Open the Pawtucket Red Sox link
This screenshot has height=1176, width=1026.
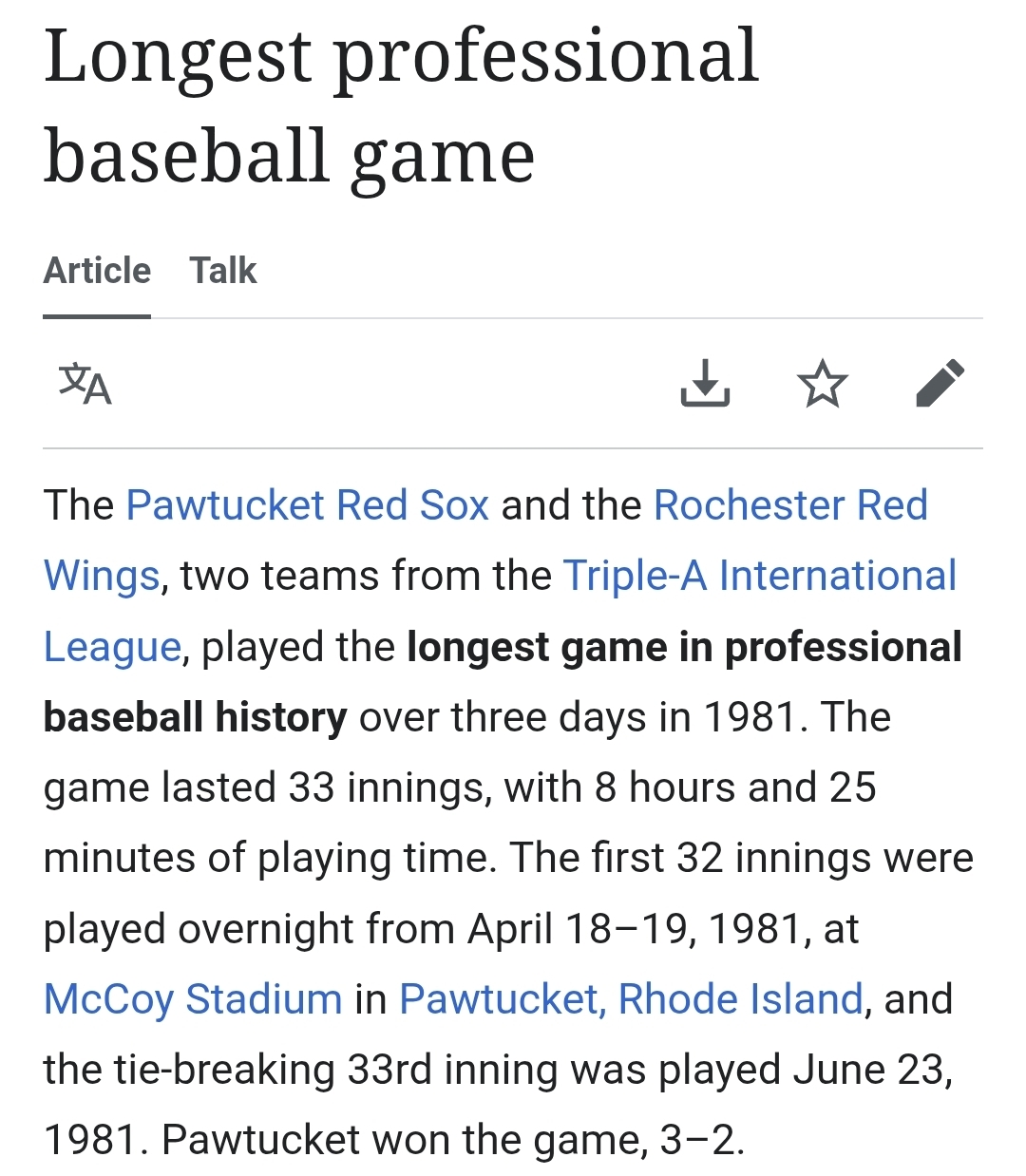(308, 505)
